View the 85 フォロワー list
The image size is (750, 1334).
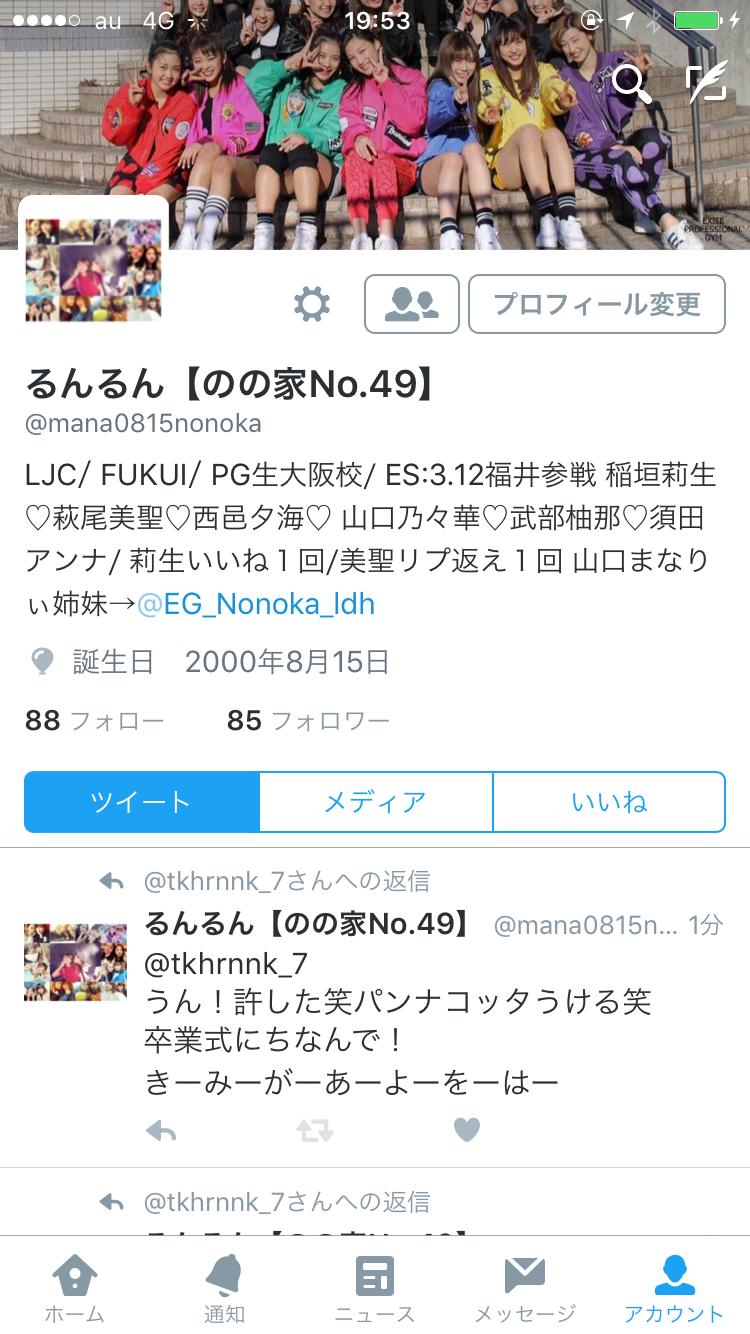[308, 720]
